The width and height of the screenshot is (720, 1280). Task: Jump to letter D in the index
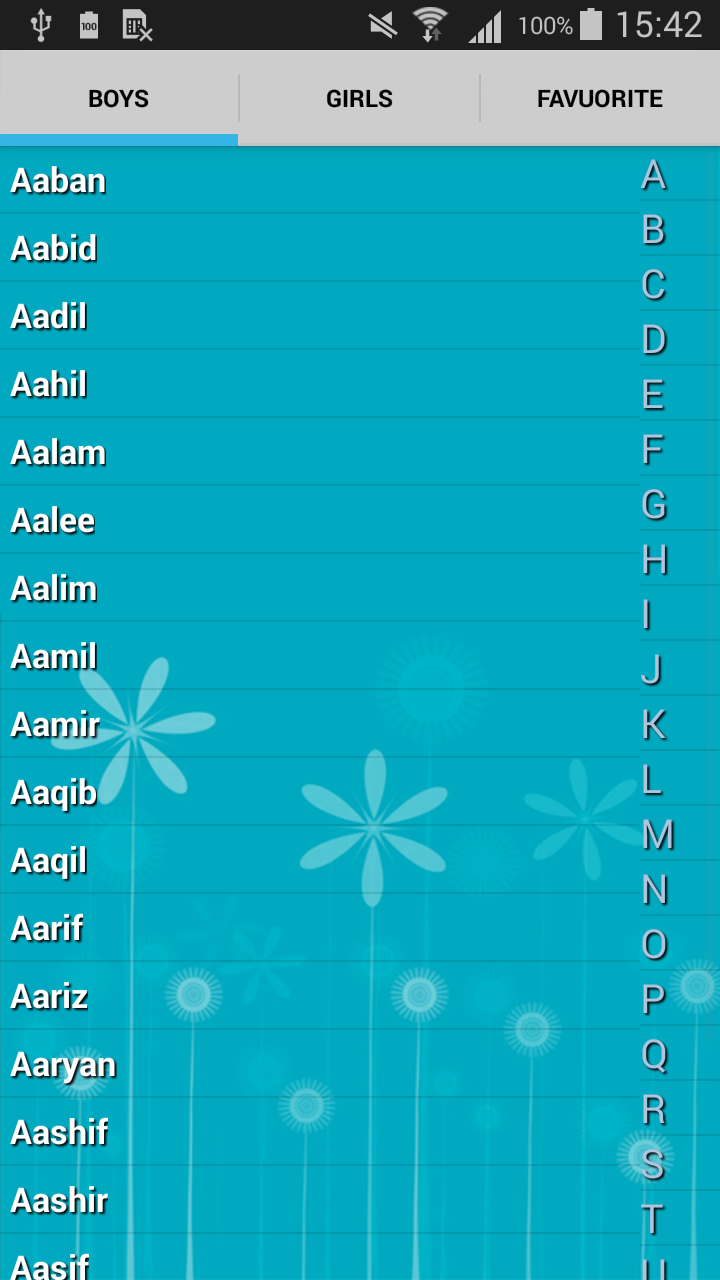tap(654, 340)
